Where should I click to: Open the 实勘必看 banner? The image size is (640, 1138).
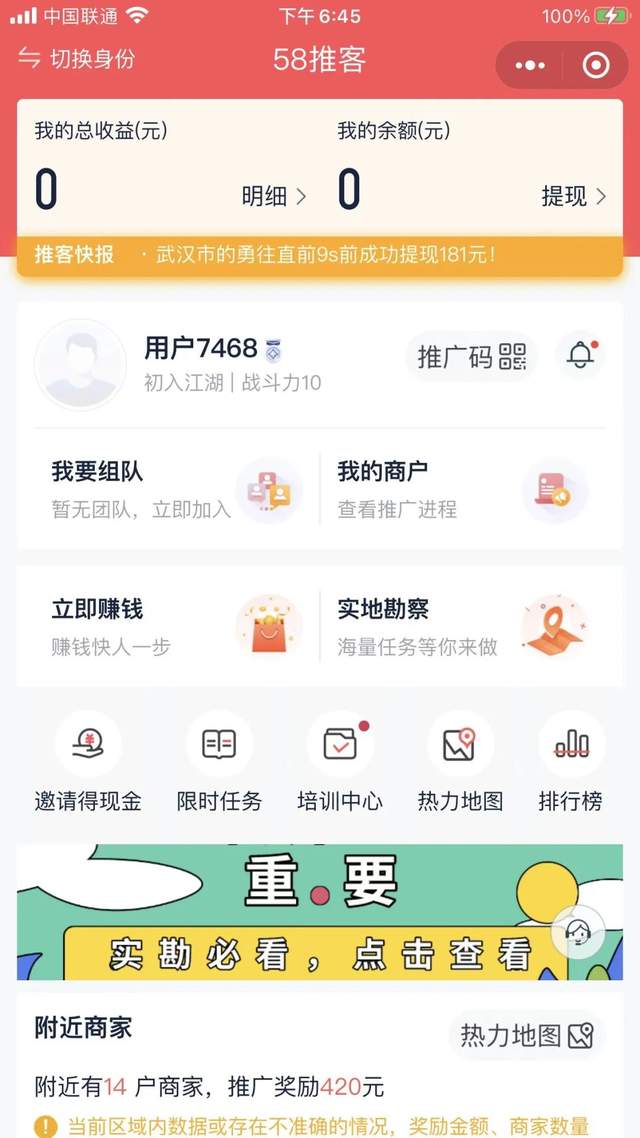click(x=300, y=912)
